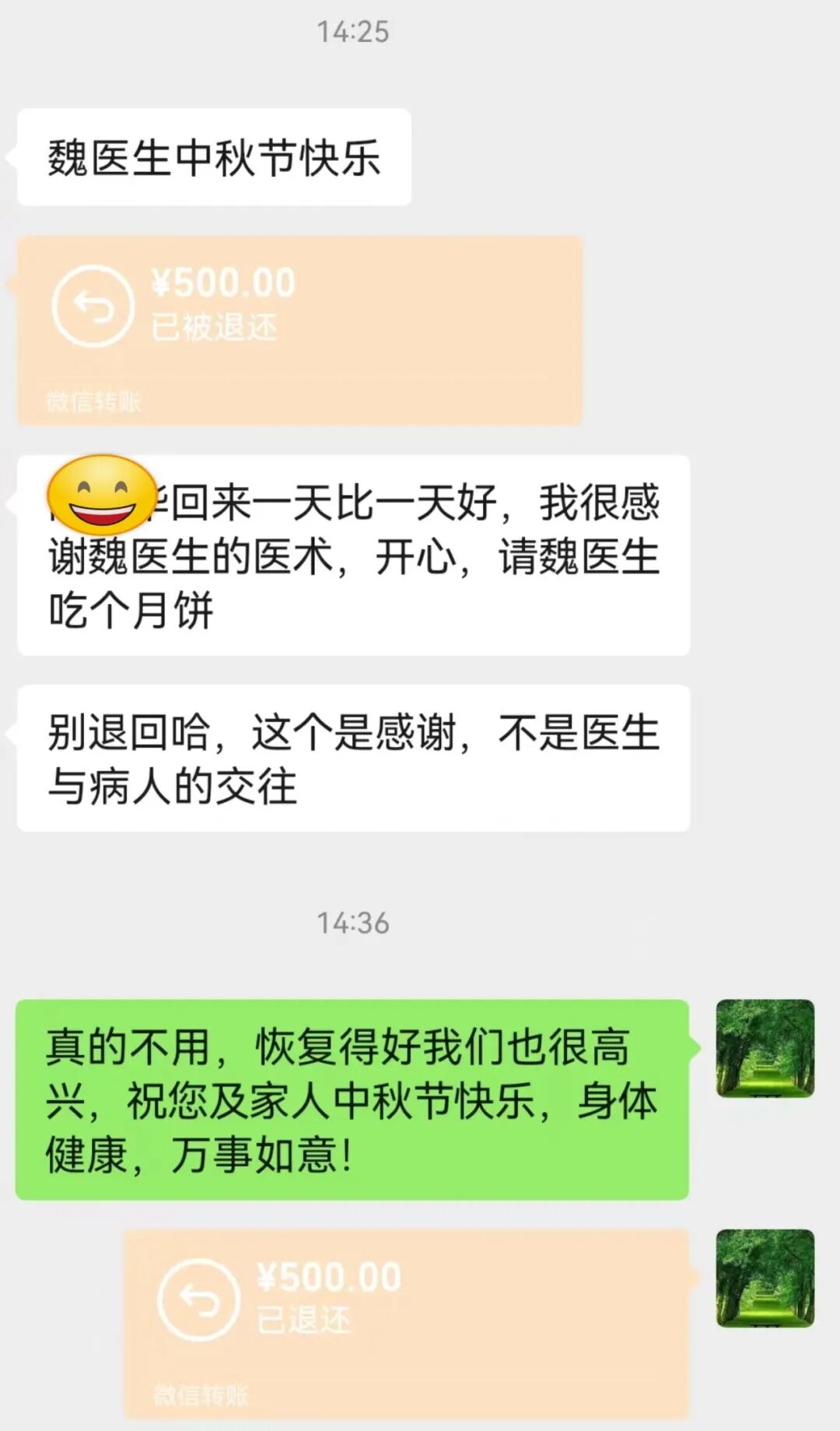Click the 14:25 timestamp at the top
This screenshot has height=1431, width=840.
354,33
